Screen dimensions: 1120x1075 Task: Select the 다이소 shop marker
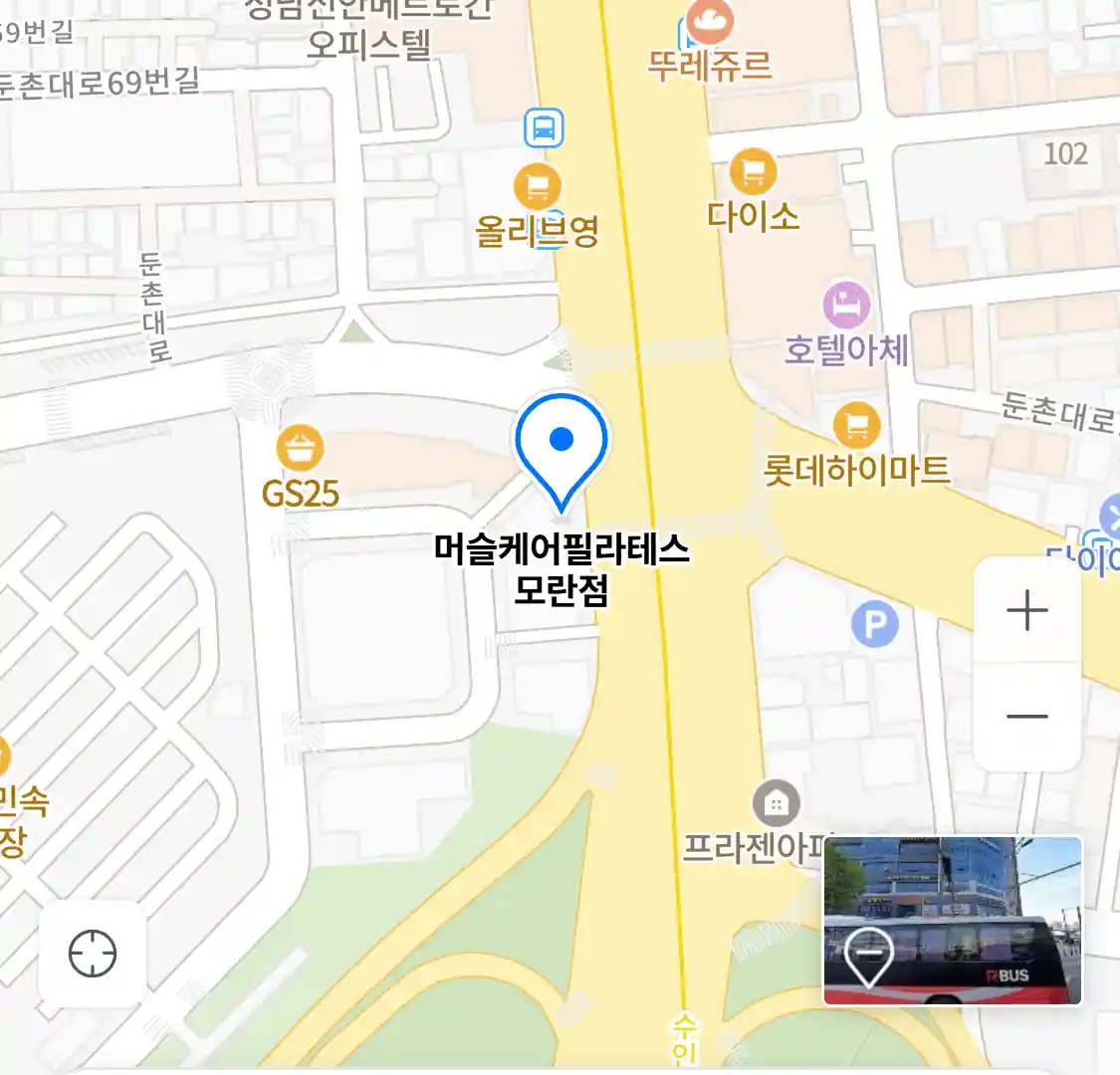point(753,172)
